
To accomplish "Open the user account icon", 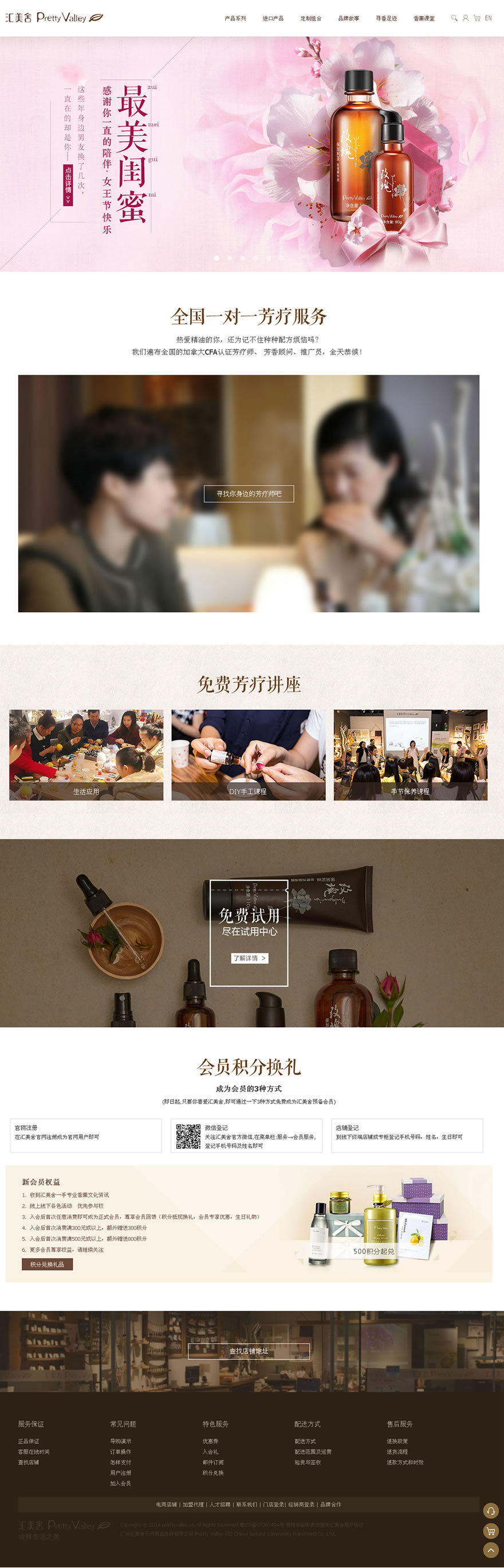I will pos(465,18).
